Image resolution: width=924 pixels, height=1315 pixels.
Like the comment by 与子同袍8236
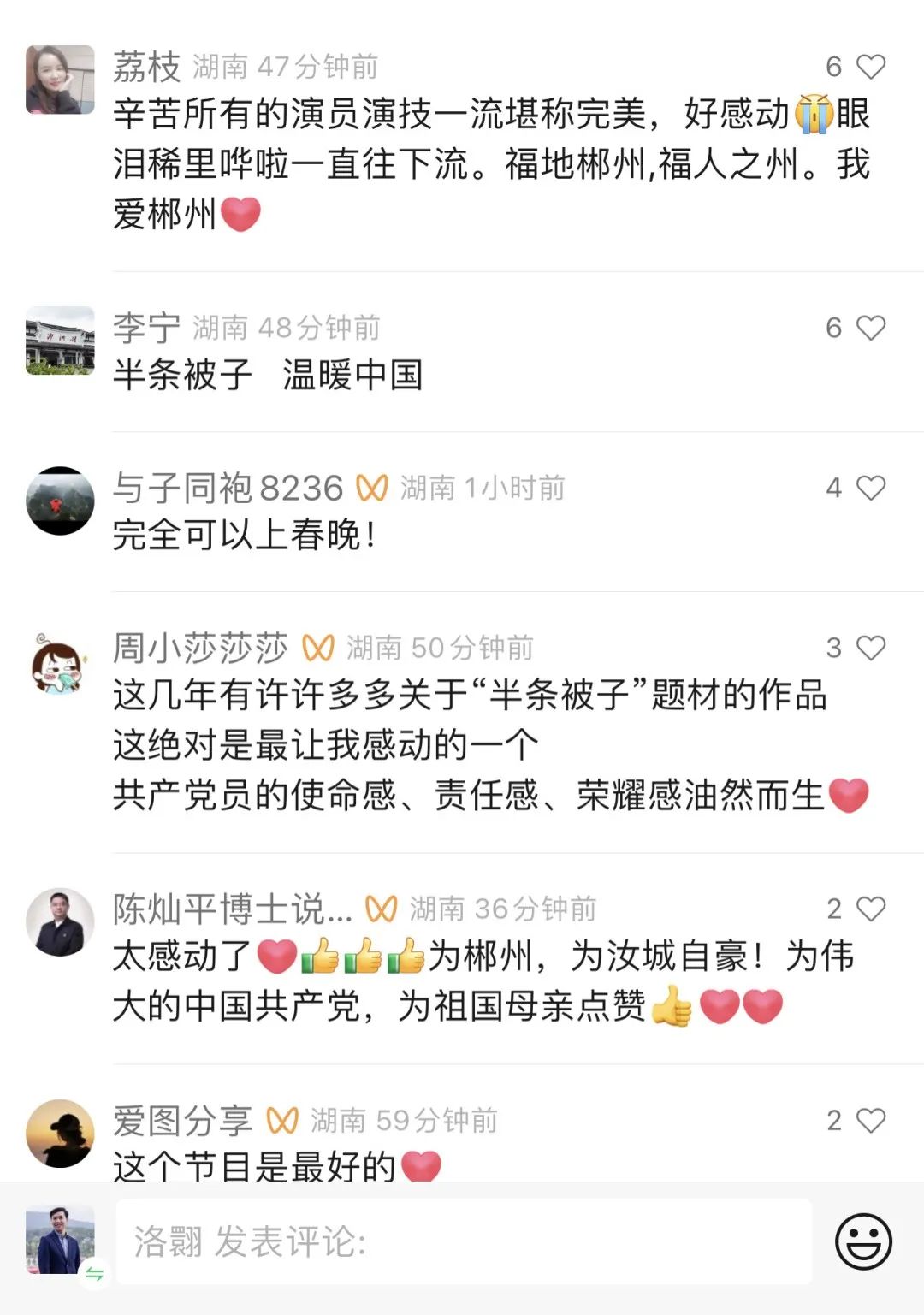point(870,488)
